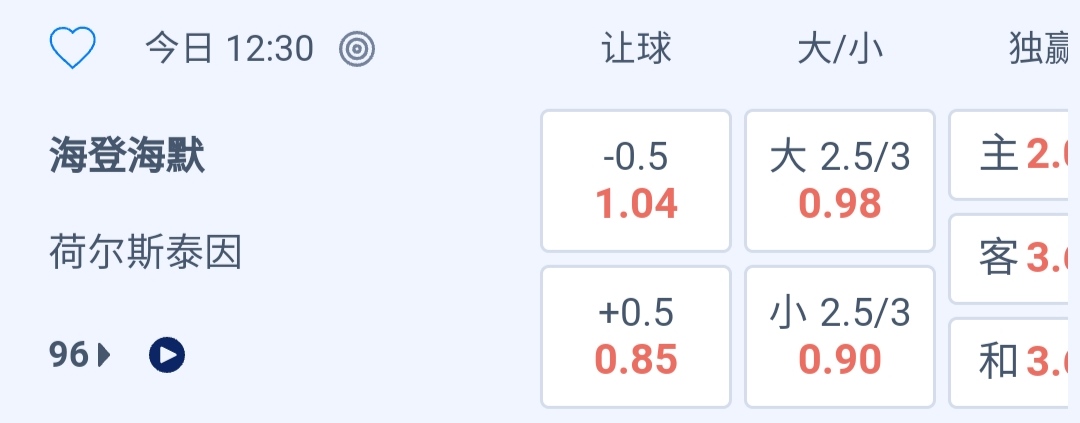Favorite the 海登海默 match with the heart
The image size is (1080, 423).
[72, 48]
